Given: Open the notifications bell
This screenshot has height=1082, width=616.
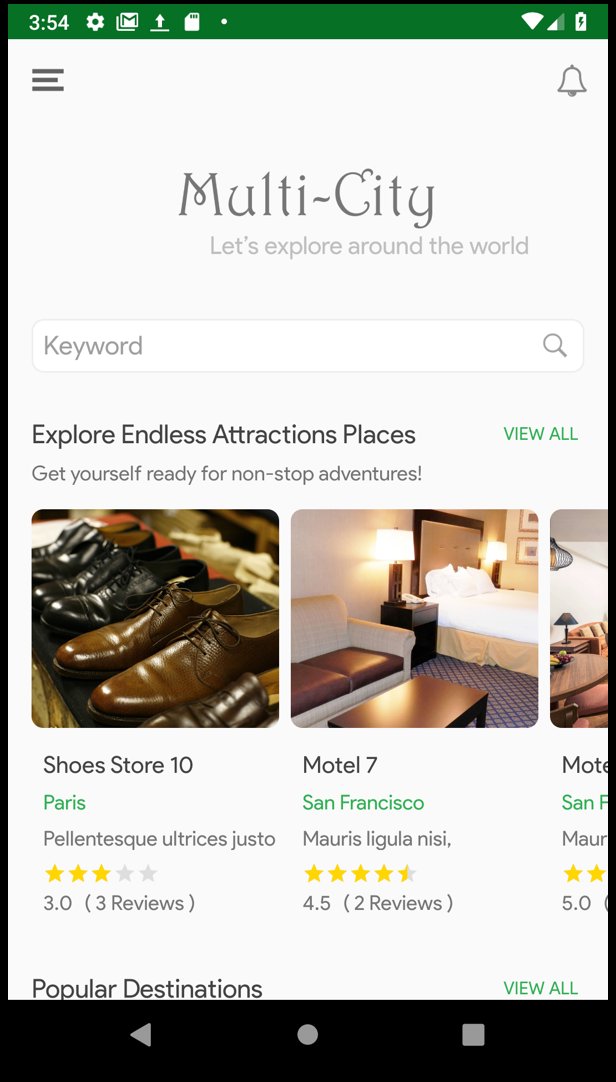Looking at the screenshot, I should [x=571, y=81].
